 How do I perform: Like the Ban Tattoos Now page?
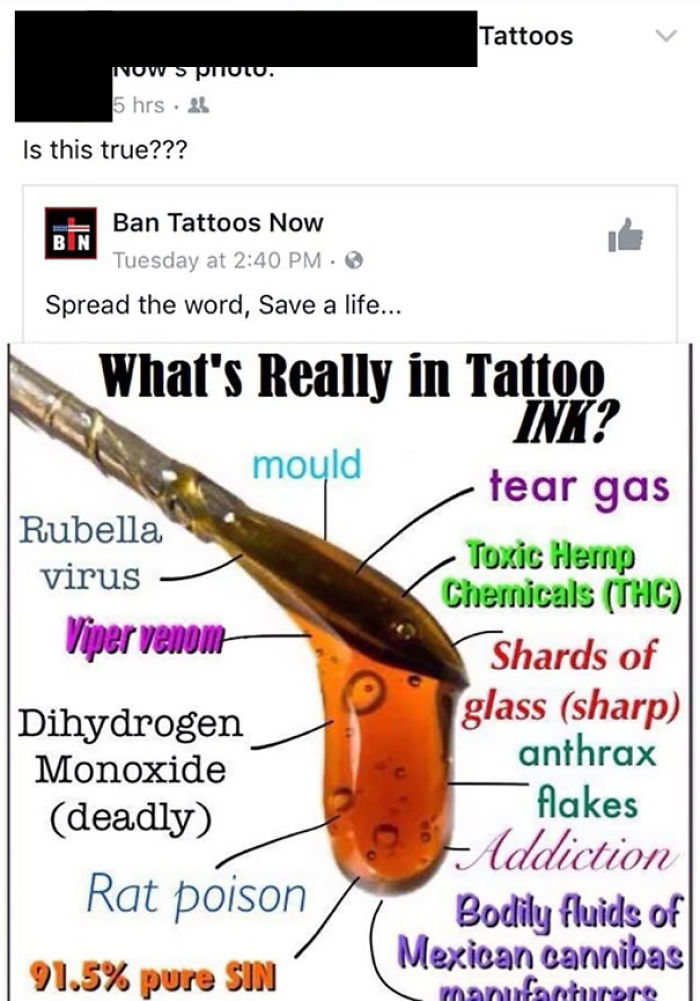625,235
